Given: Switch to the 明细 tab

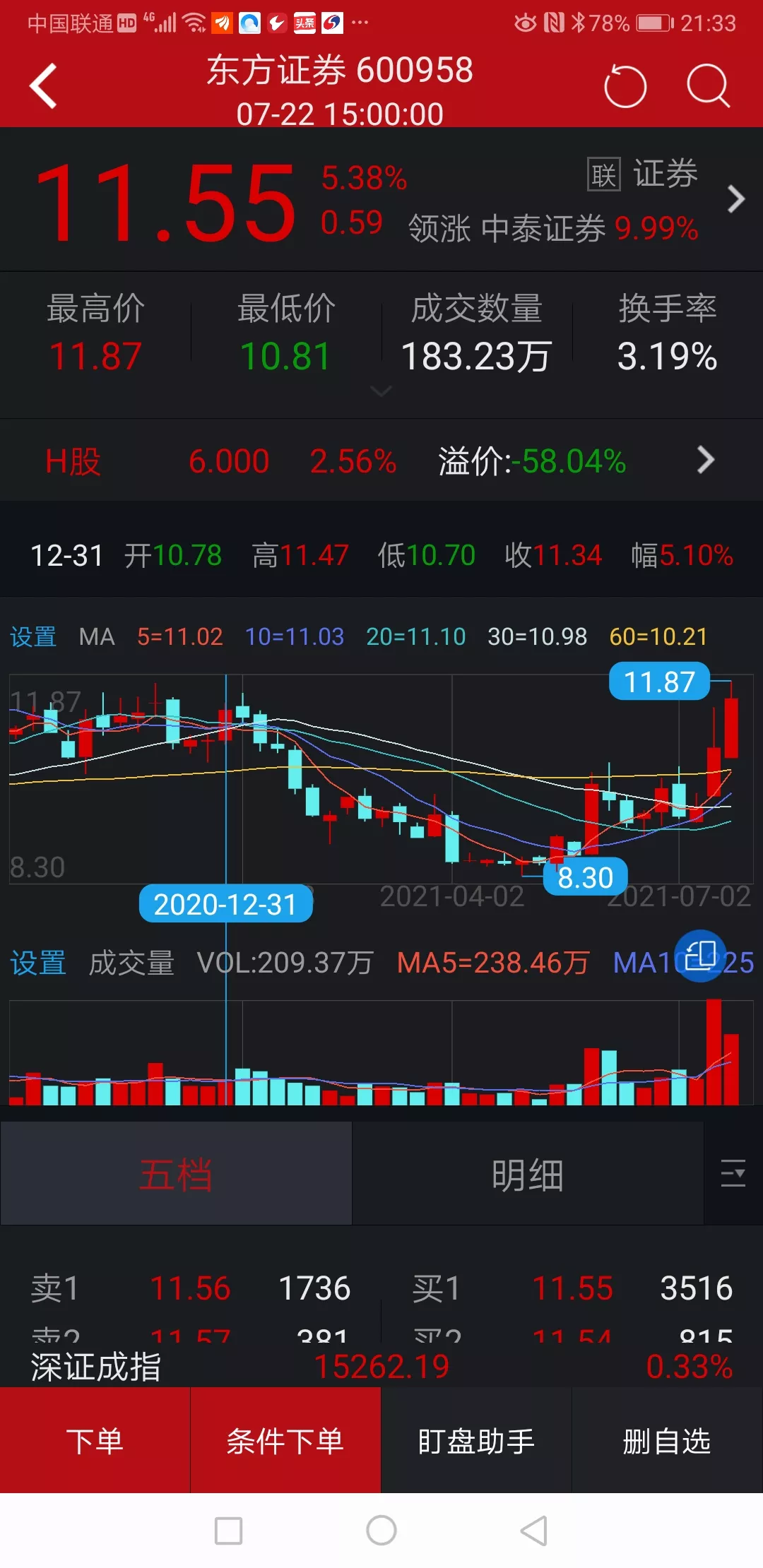Looking at the screenshot, I should [x=528, y=1175].
